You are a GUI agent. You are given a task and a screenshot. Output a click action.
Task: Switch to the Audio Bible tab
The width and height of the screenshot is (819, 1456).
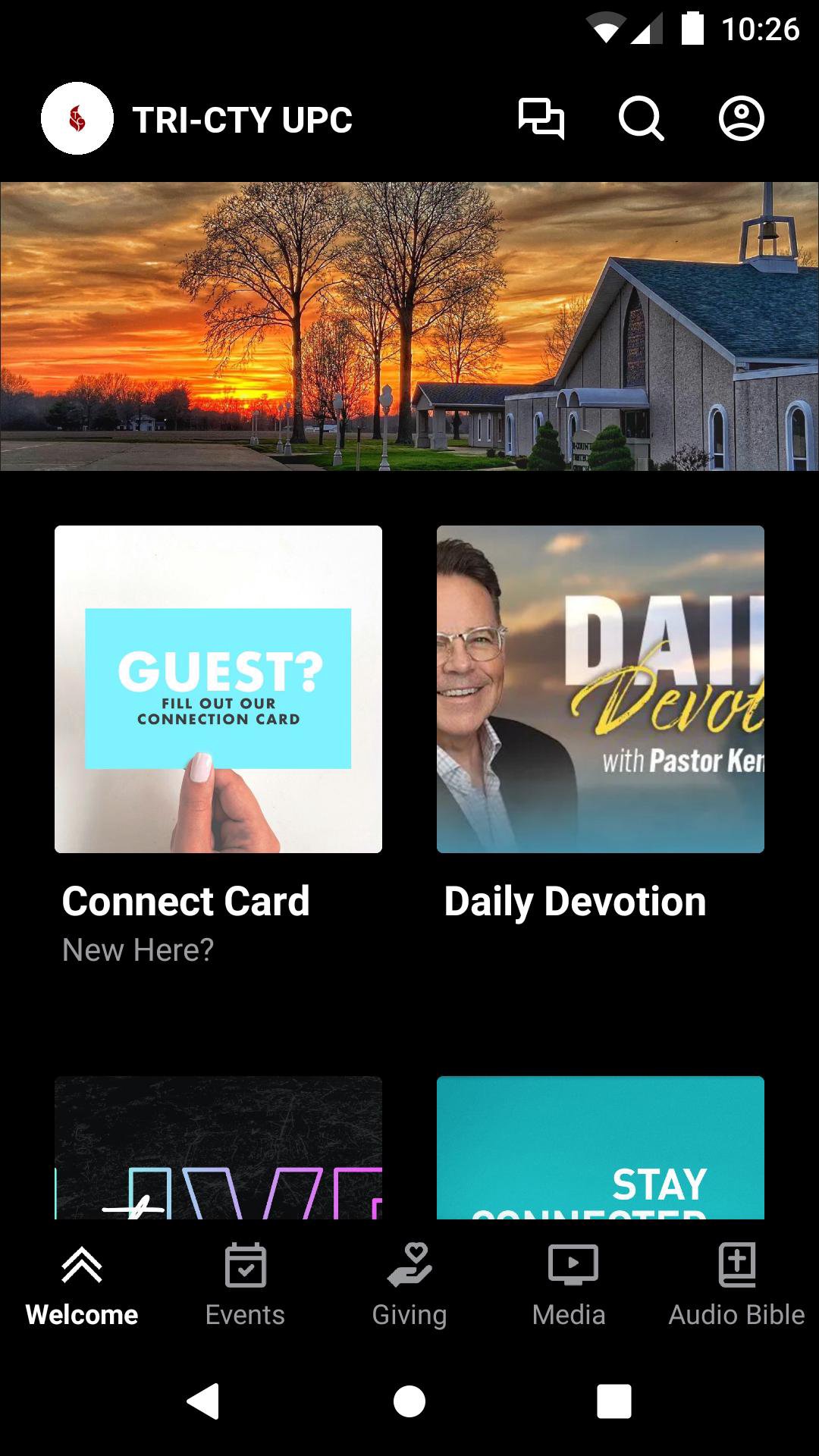[x=736, y=1284]
